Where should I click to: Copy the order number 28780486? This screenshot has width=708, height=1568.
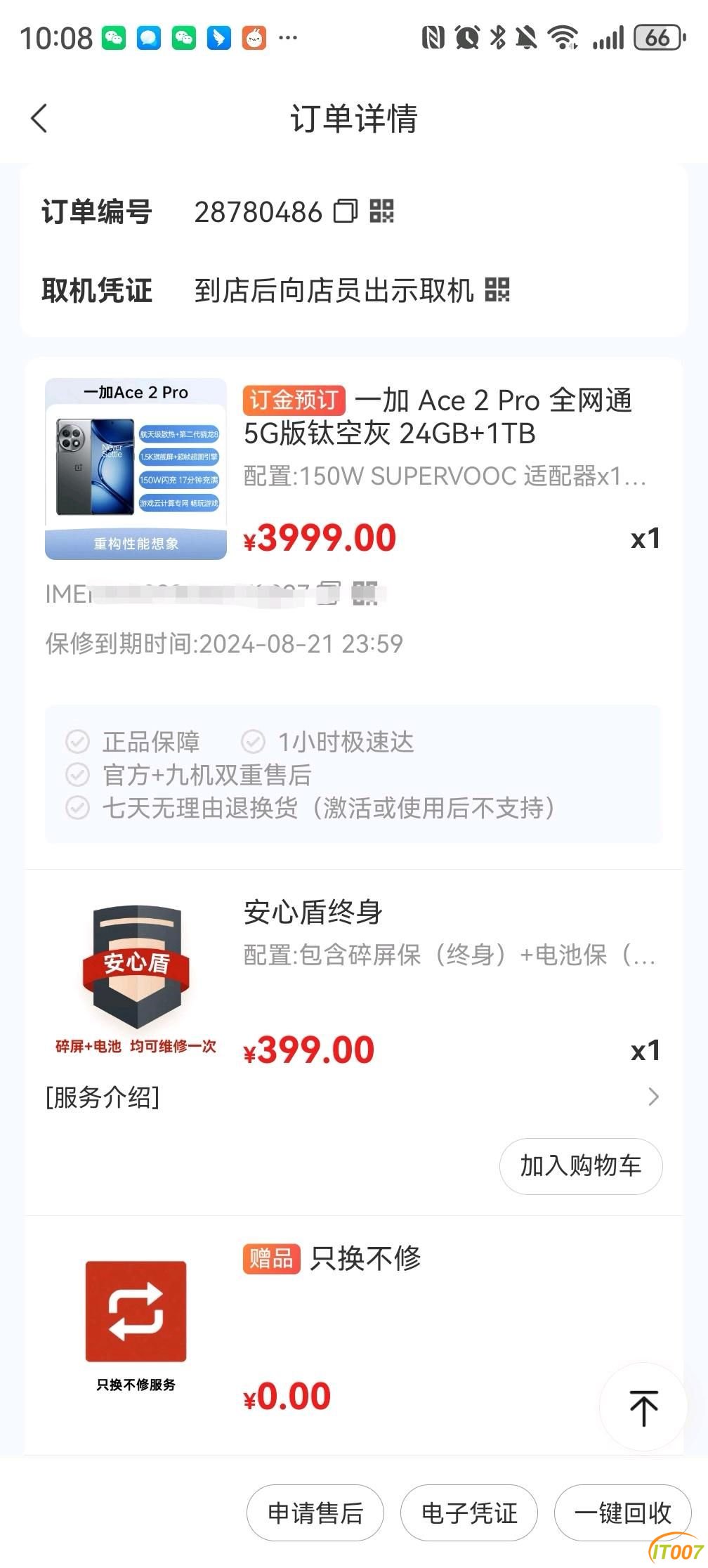point(345,211)
